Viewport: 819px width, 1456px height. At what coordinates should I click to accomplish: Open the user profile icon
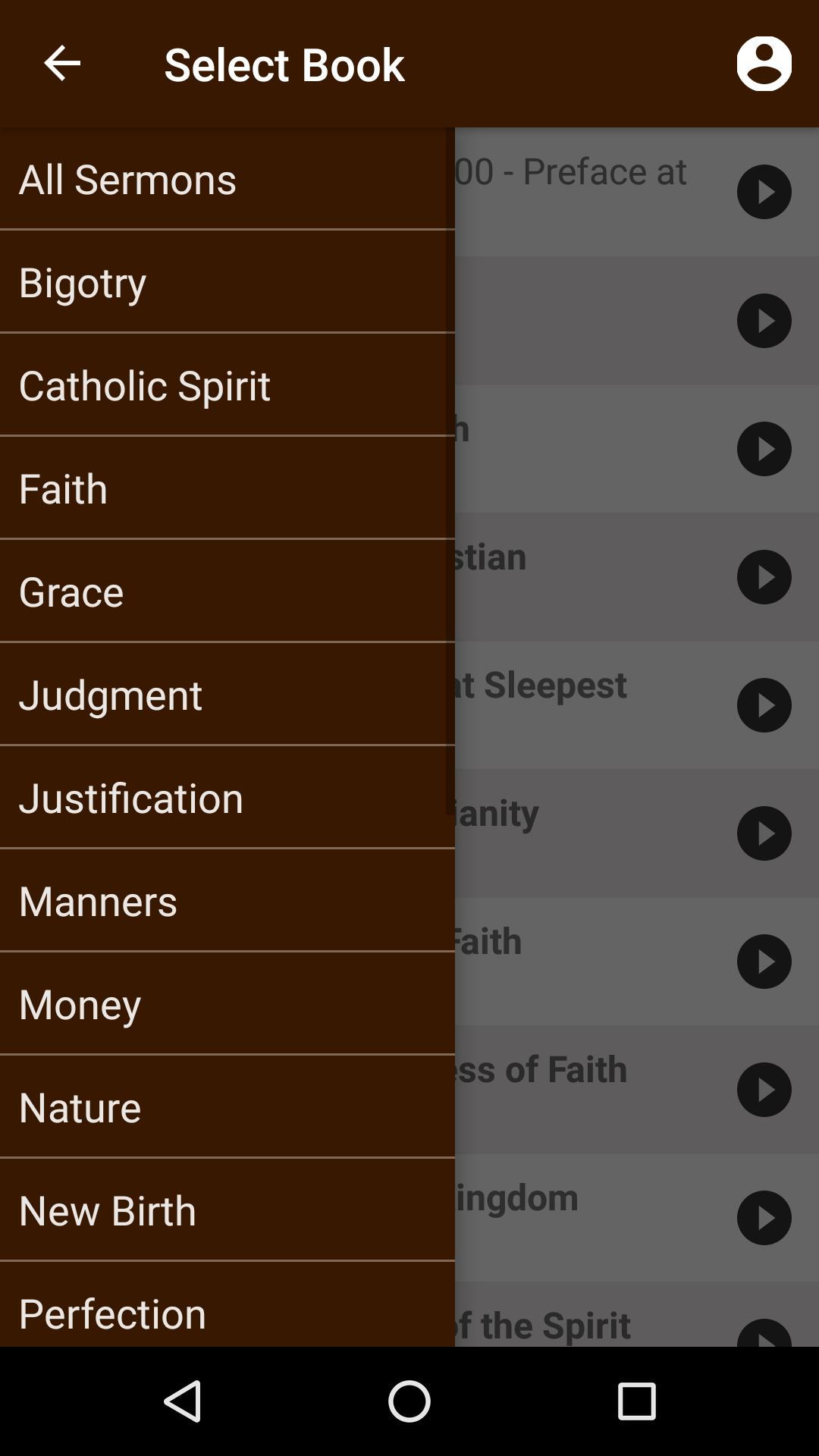coord(764,64)
